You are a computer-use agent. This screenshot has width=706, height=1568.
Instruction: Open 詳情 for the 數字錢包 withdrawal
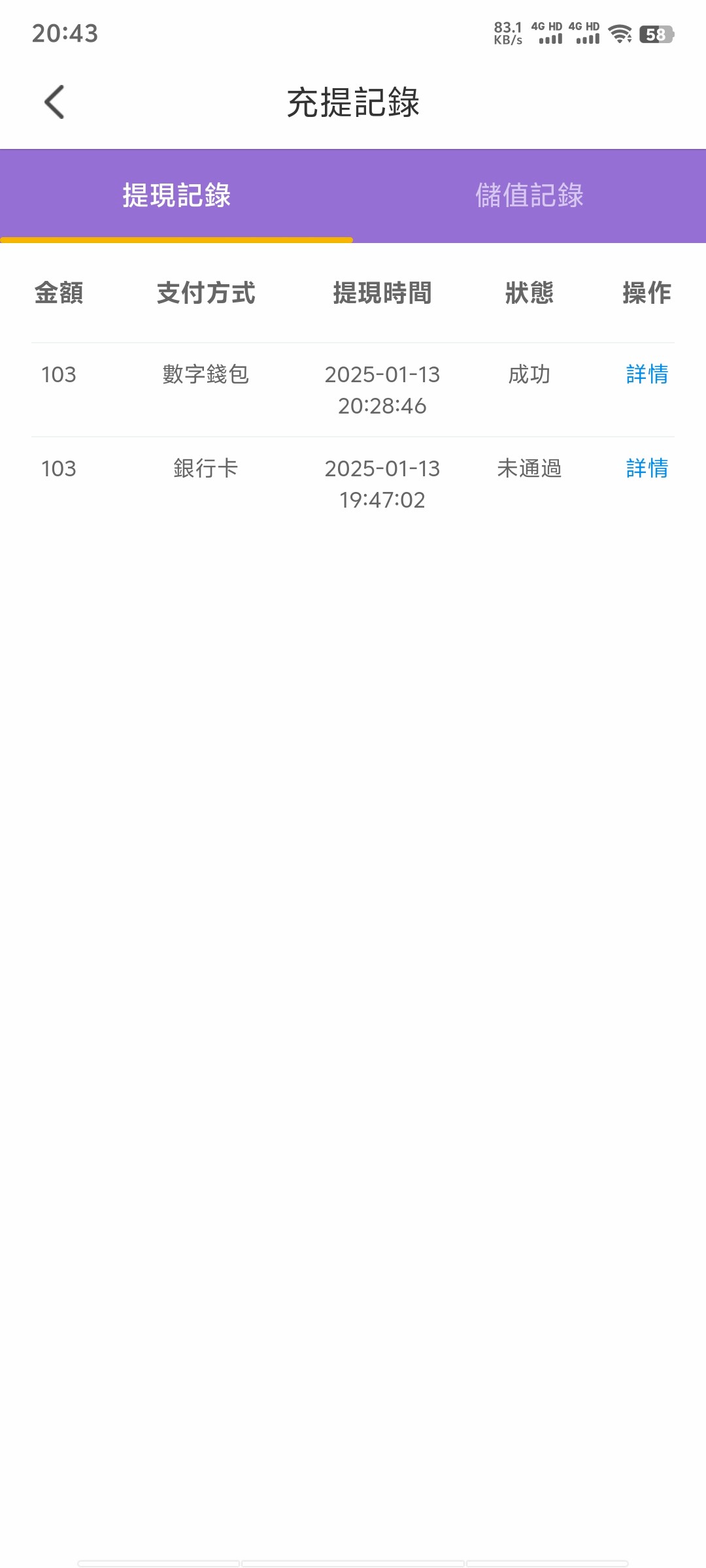coord(647,374)
